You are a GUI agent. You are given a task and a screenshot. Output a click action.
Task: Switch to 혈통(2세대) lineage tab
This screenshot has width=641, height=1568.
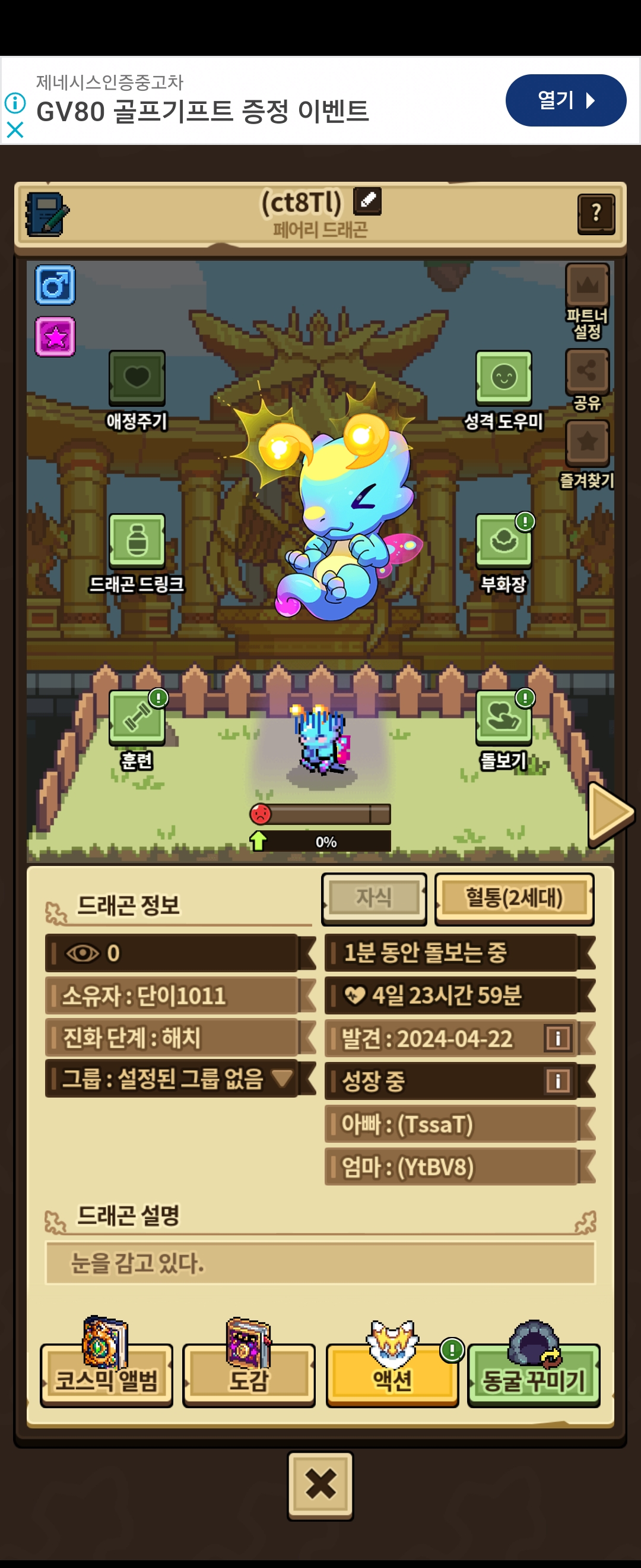tap(514, 898)
